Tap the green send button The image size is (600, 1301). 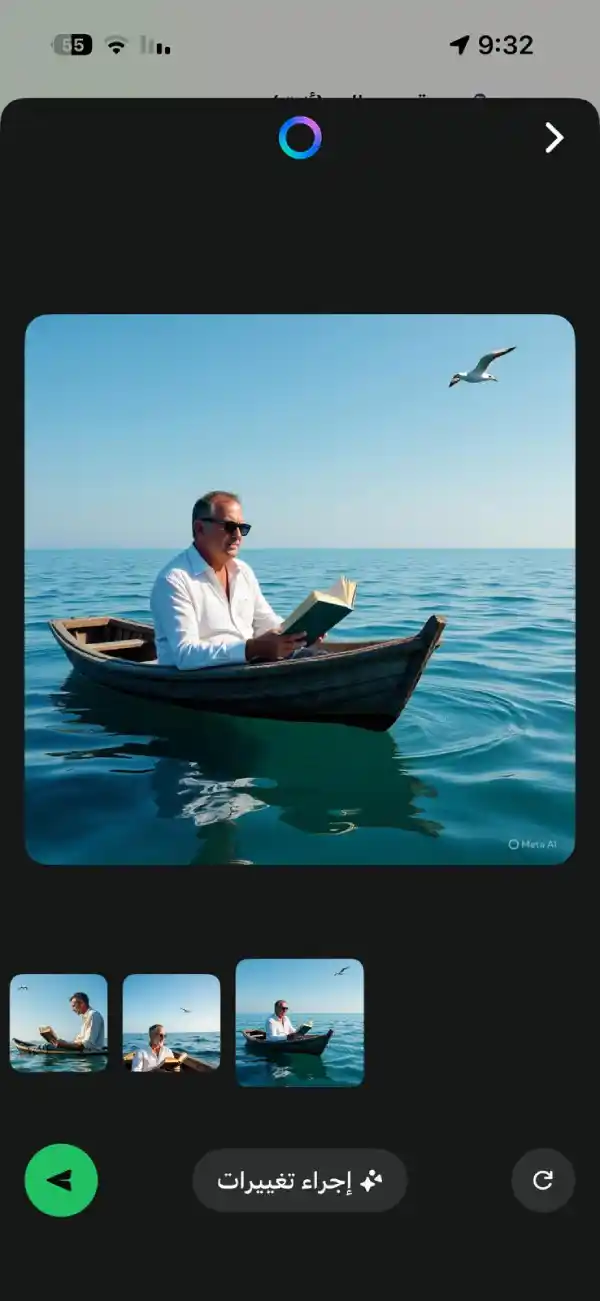[61, 1180]
